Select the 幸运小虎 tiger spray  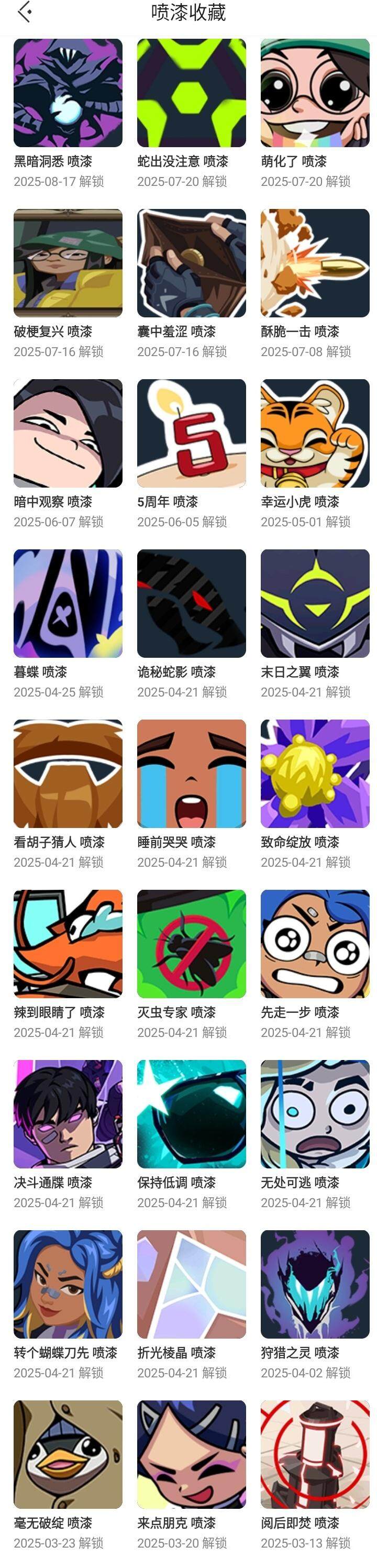[315, 434]
